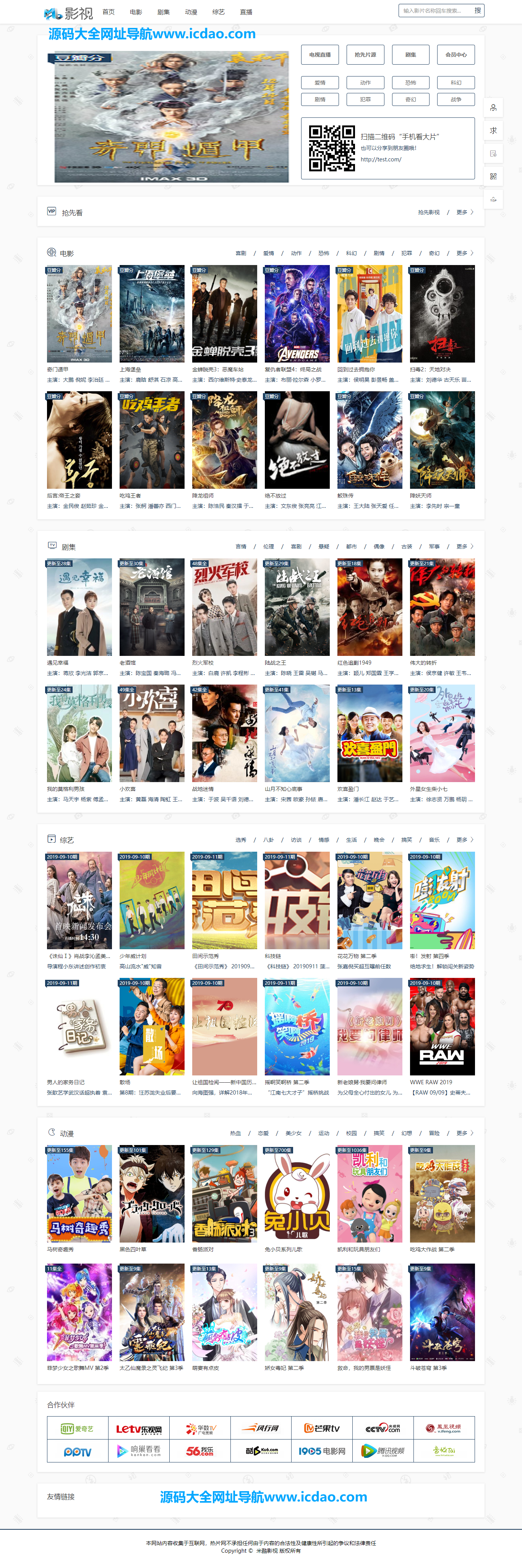The image size is (522, 1568).
Task: Open the 电视直播 button
Action: pos(319,55)
